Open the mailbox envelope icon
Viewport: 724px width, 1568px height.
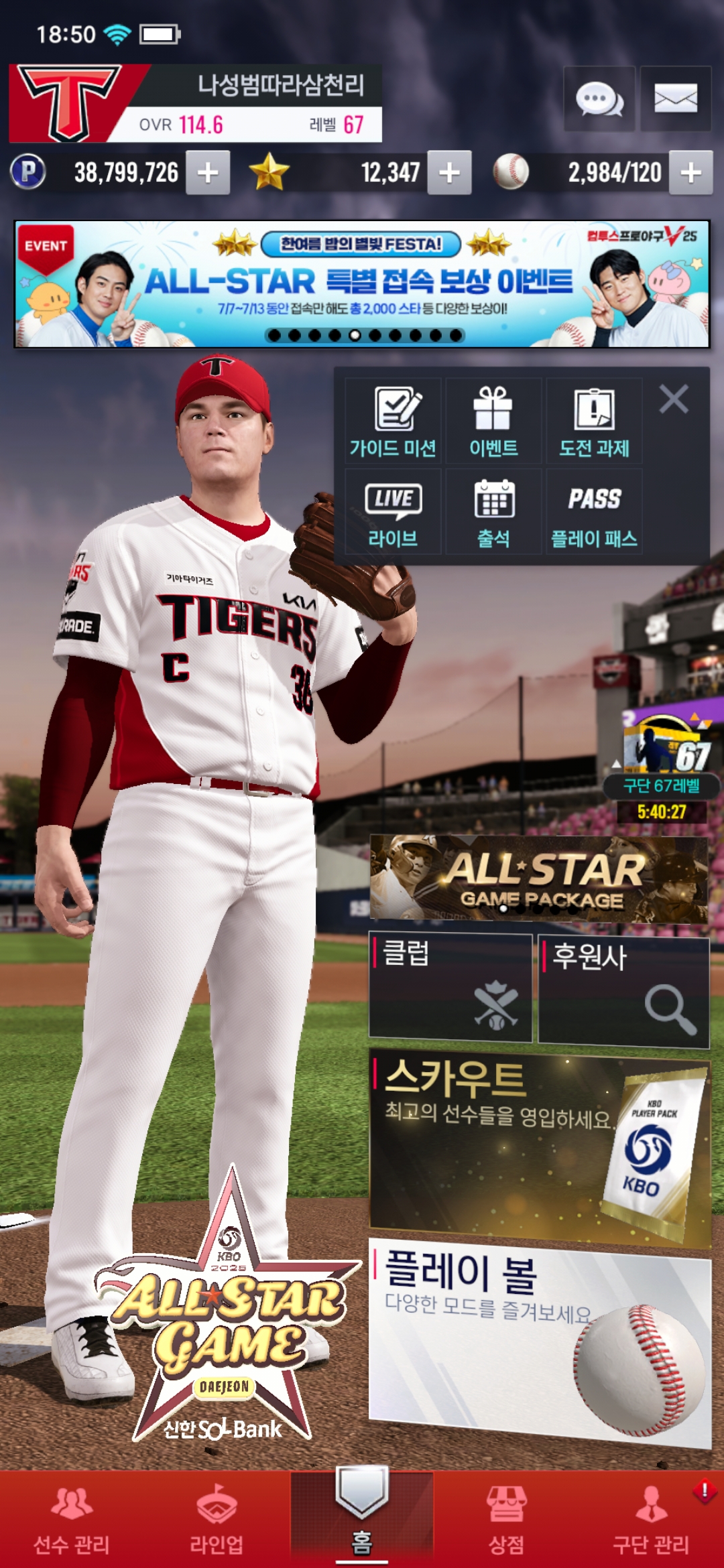pos(675,99)
